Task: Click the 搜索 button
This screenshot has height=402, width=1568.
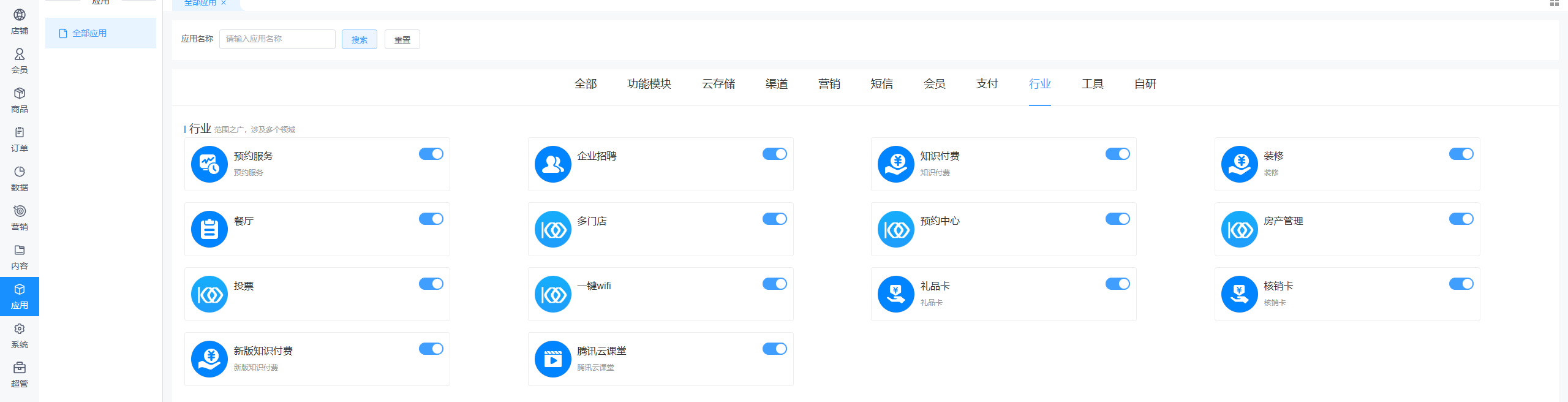Action: [360, 39]
